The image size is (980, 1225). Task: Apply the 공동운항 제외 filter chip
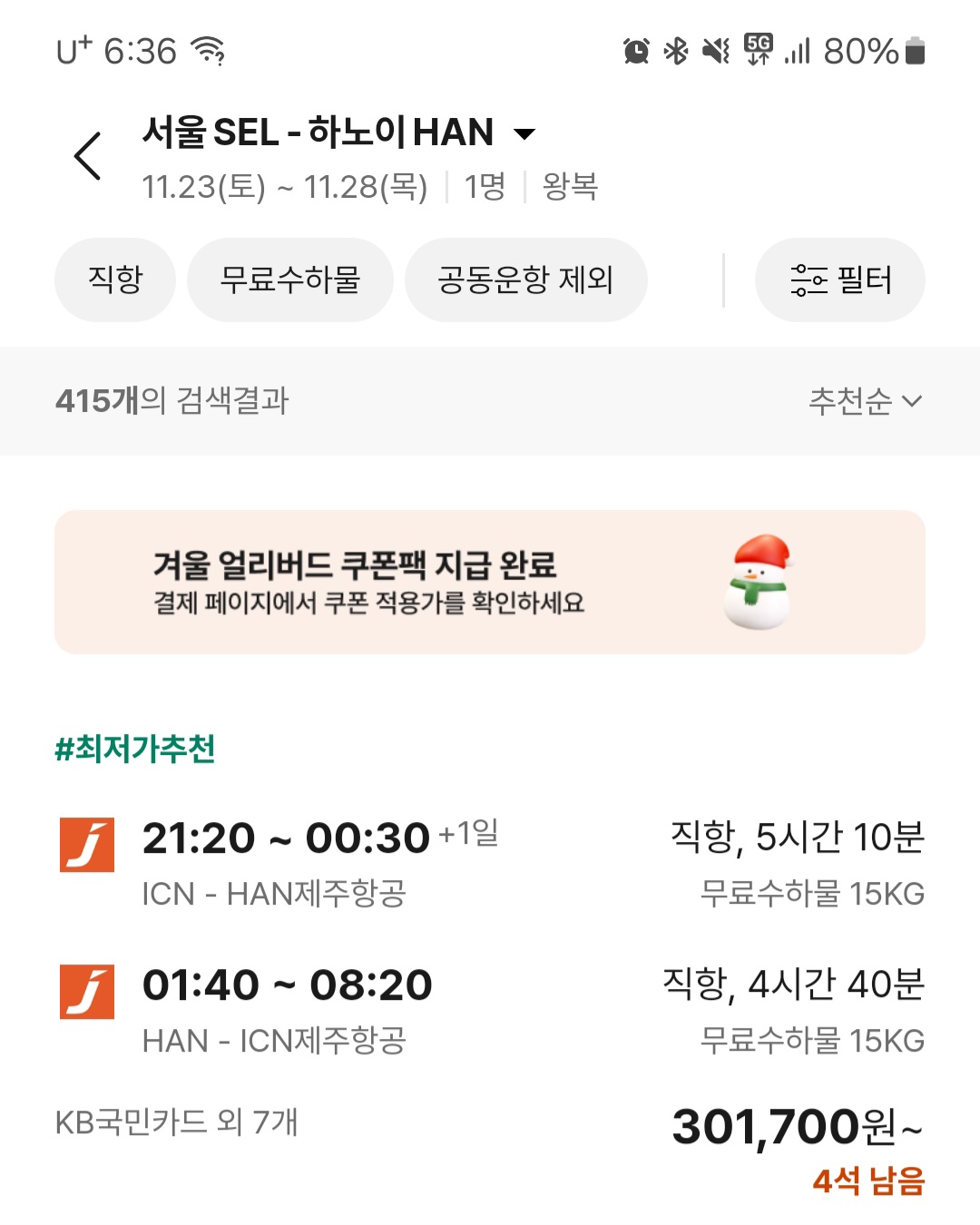525,279
